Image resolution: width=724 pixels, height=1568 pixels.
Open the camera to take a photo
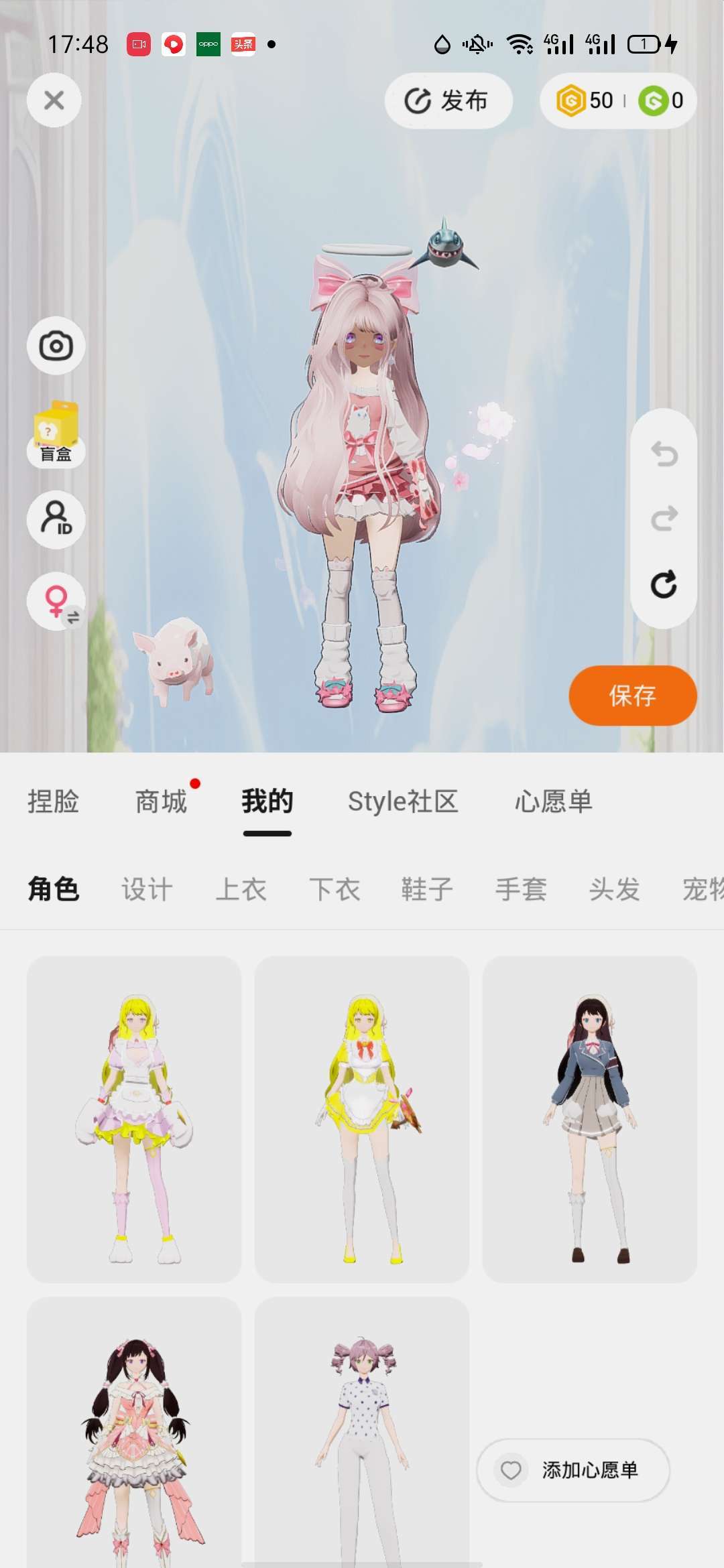coord(56,346)
